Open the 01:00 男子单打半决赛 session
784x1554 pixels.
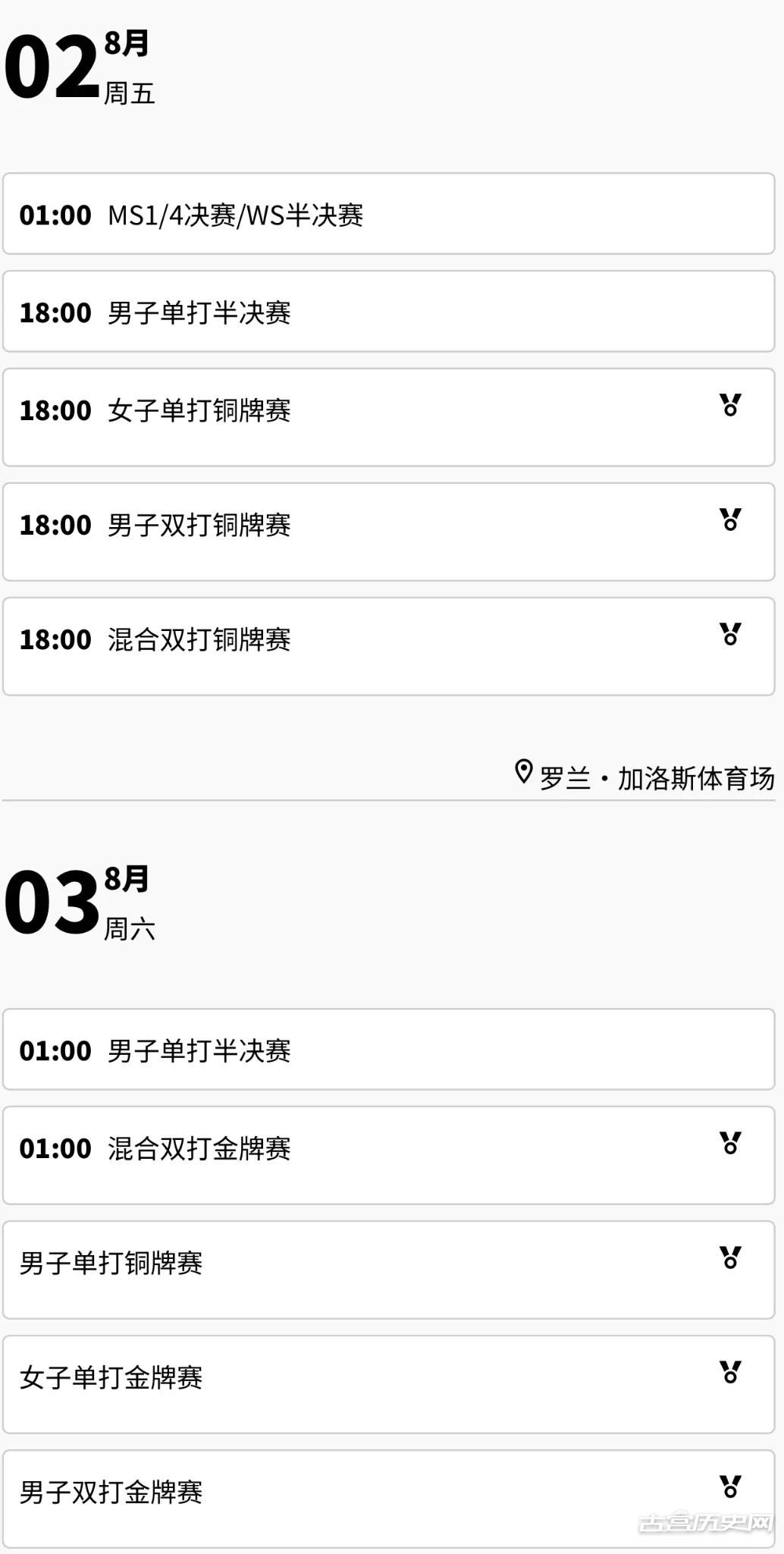388,1050
